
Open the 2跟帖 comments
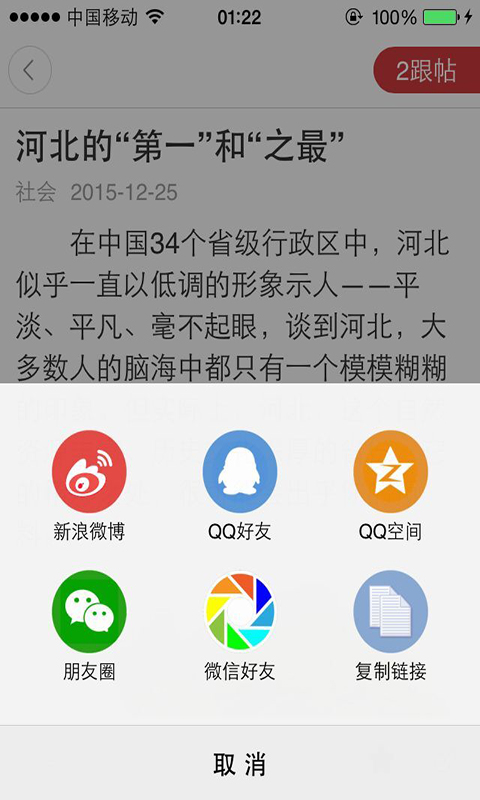coord(427,70)
